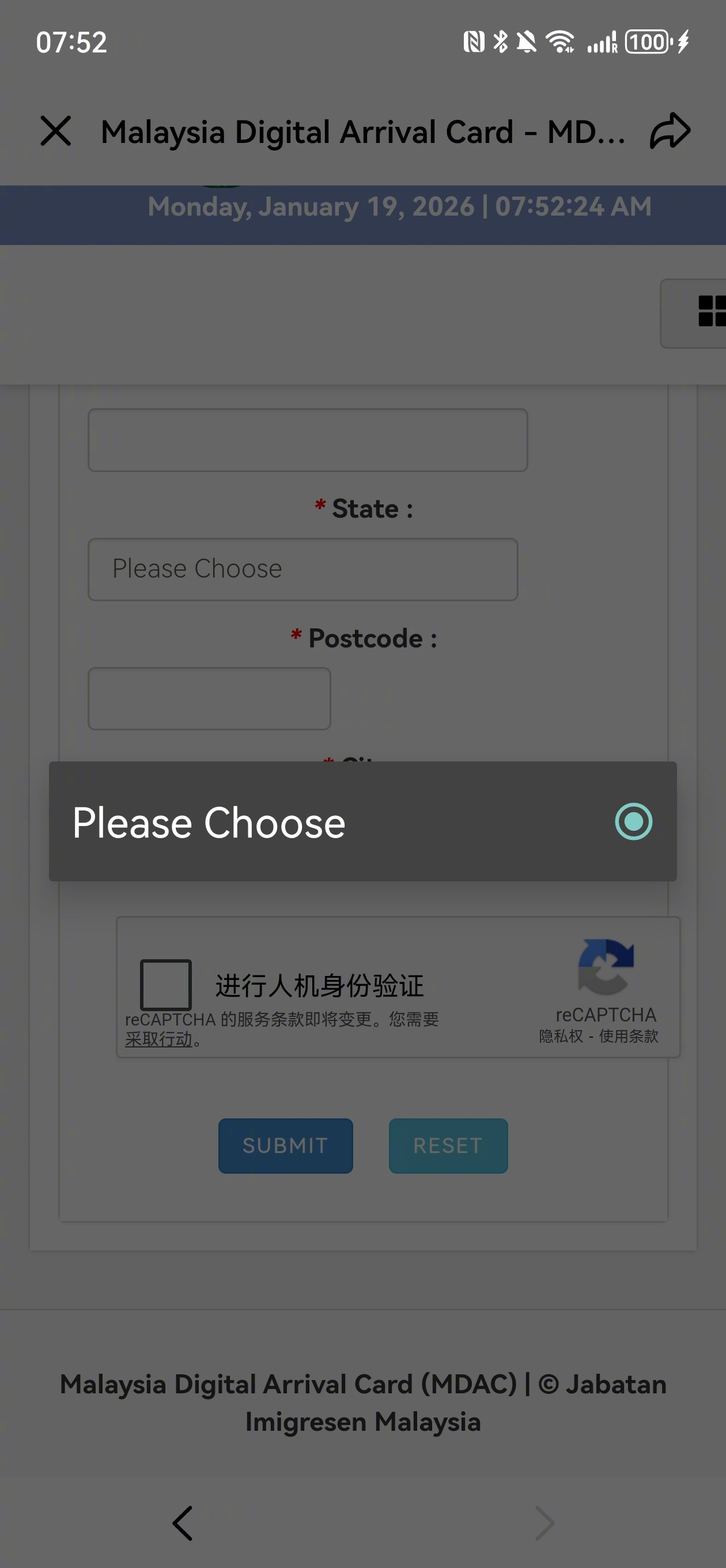
Task: Click the RESET button
Action: (x=447, y=1144)
